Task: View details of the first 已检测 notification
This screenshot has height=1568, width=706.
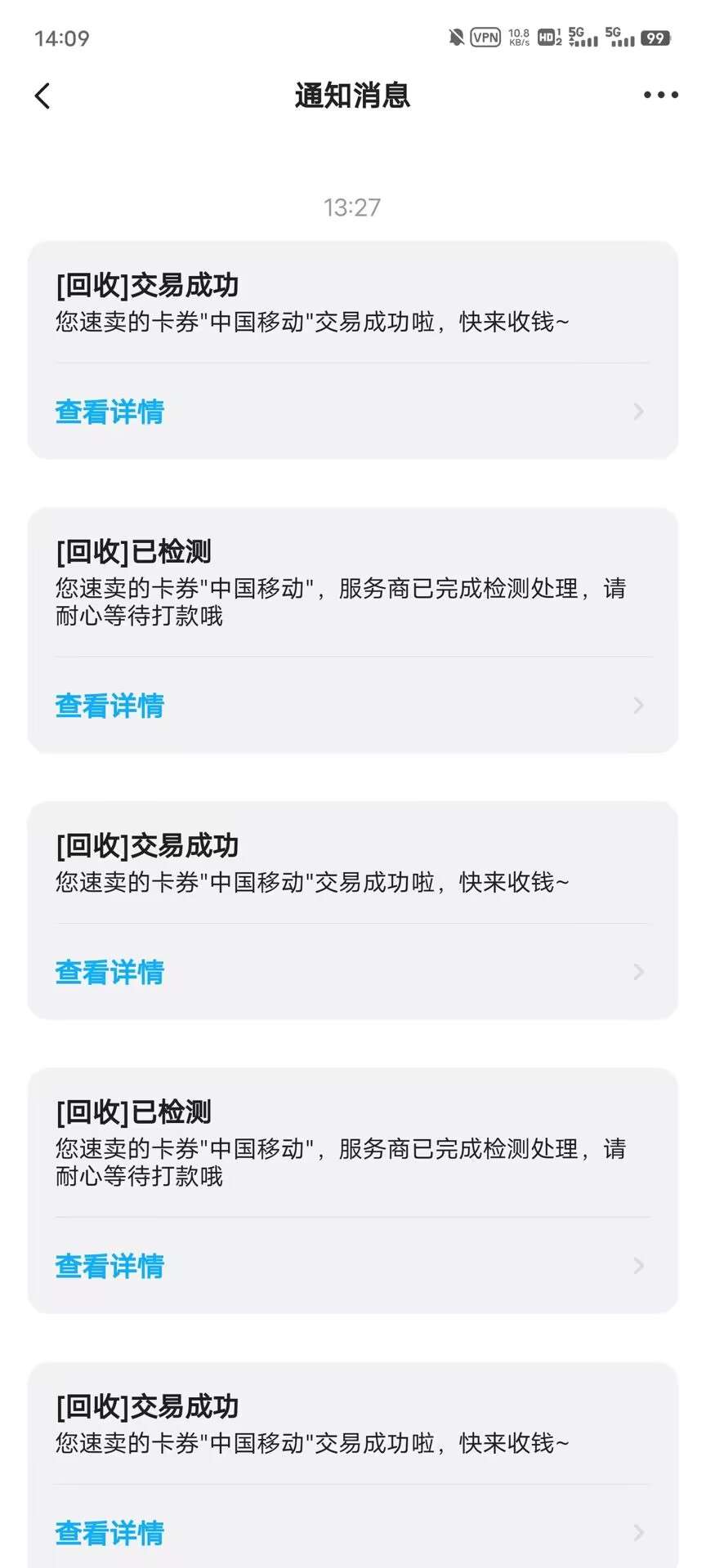Action: [109, 706]
